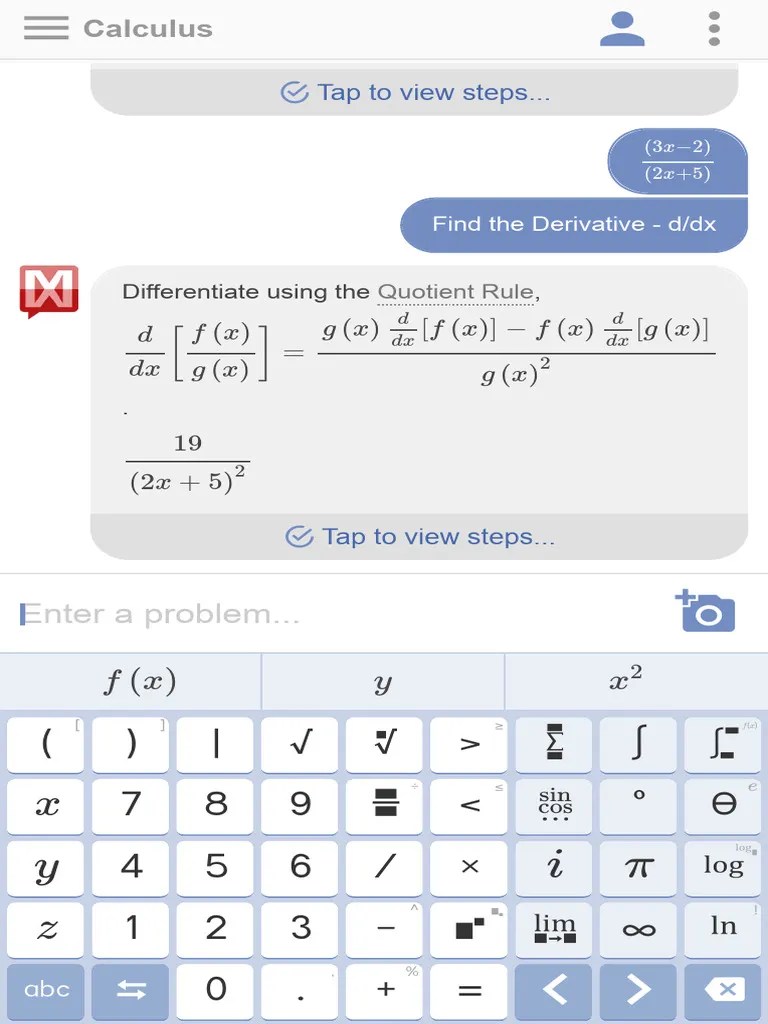Screen dimensions: 768x1024
Task: Select the definite integral key
Action: (x=722, y=744)
